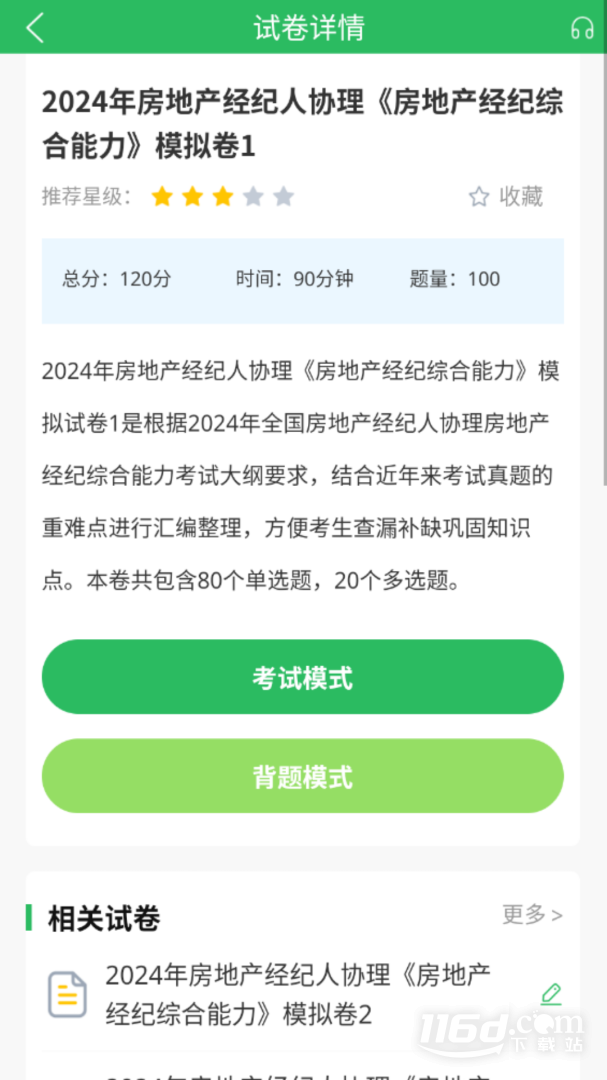Screen dimensions: 607x1080
Task: Open the headset customer service icon
Action: pyautogui.click(x=582, y=28)
